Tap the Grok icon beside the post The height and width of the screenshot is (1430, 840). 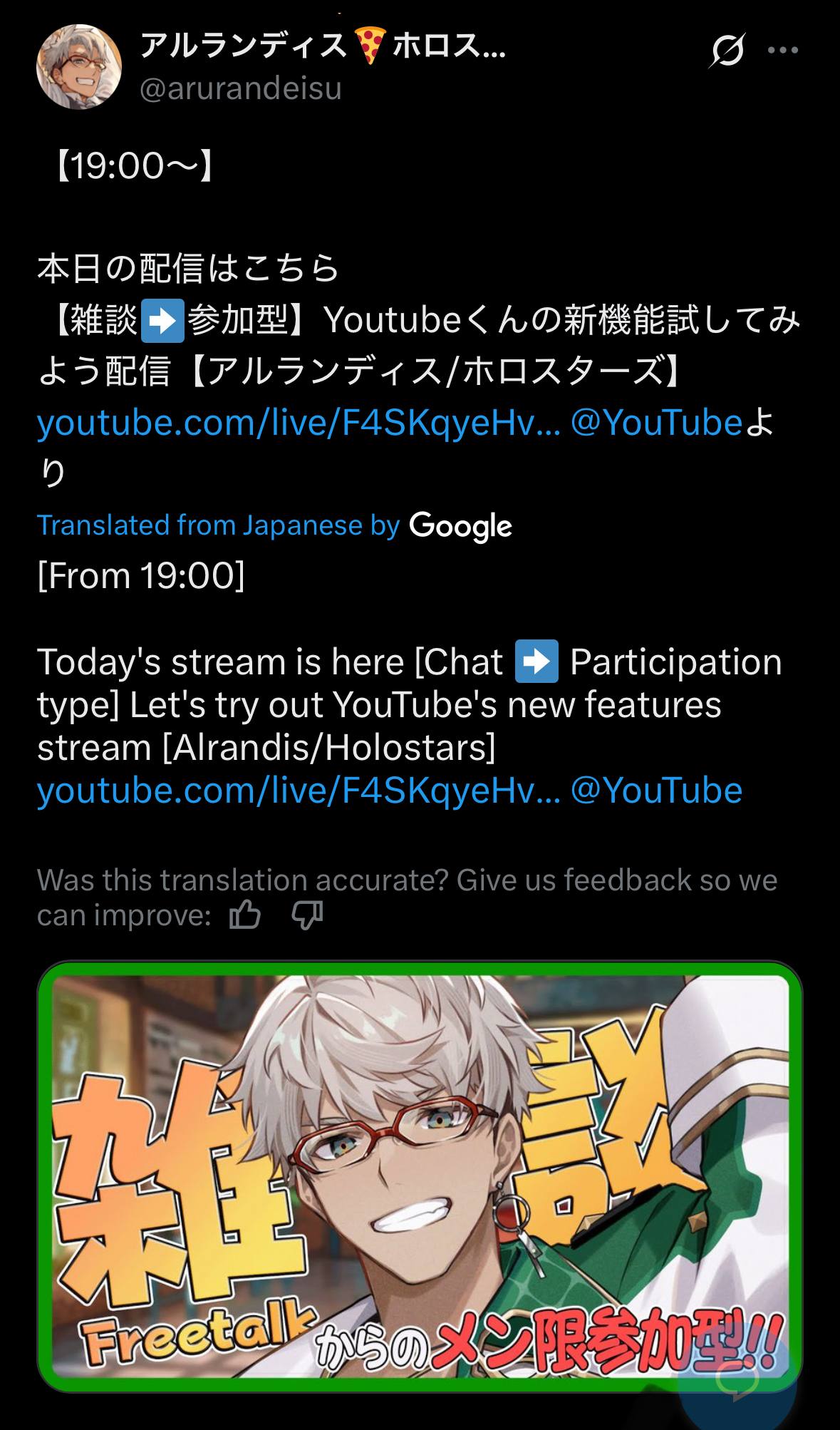tap(727, 51)
